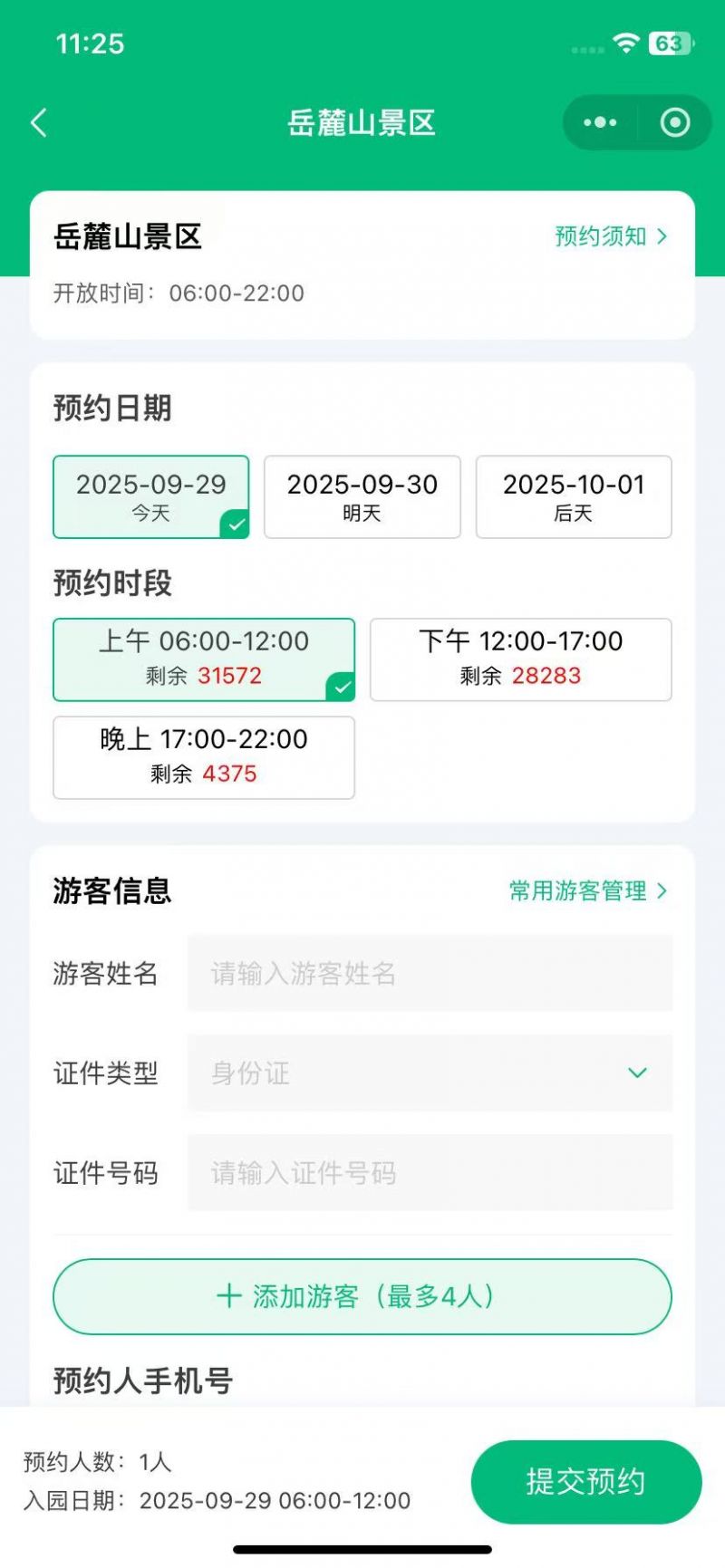The image size is (725, 1568).
Task: Submit the reservation with 提交预约
Action: (586, 1482)
